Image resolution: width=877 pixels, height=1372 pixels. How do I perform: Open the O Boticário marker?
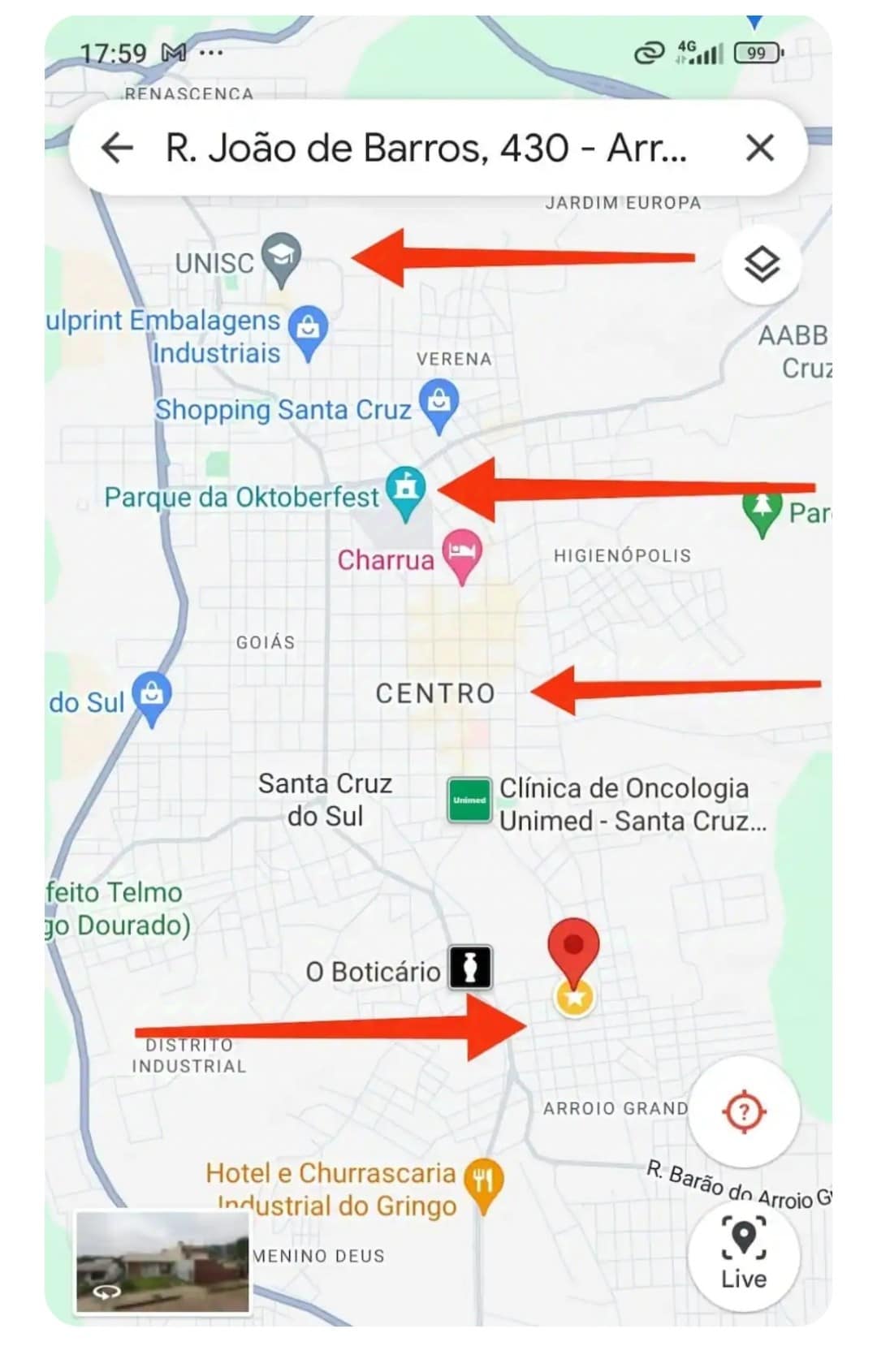[471, 968]
